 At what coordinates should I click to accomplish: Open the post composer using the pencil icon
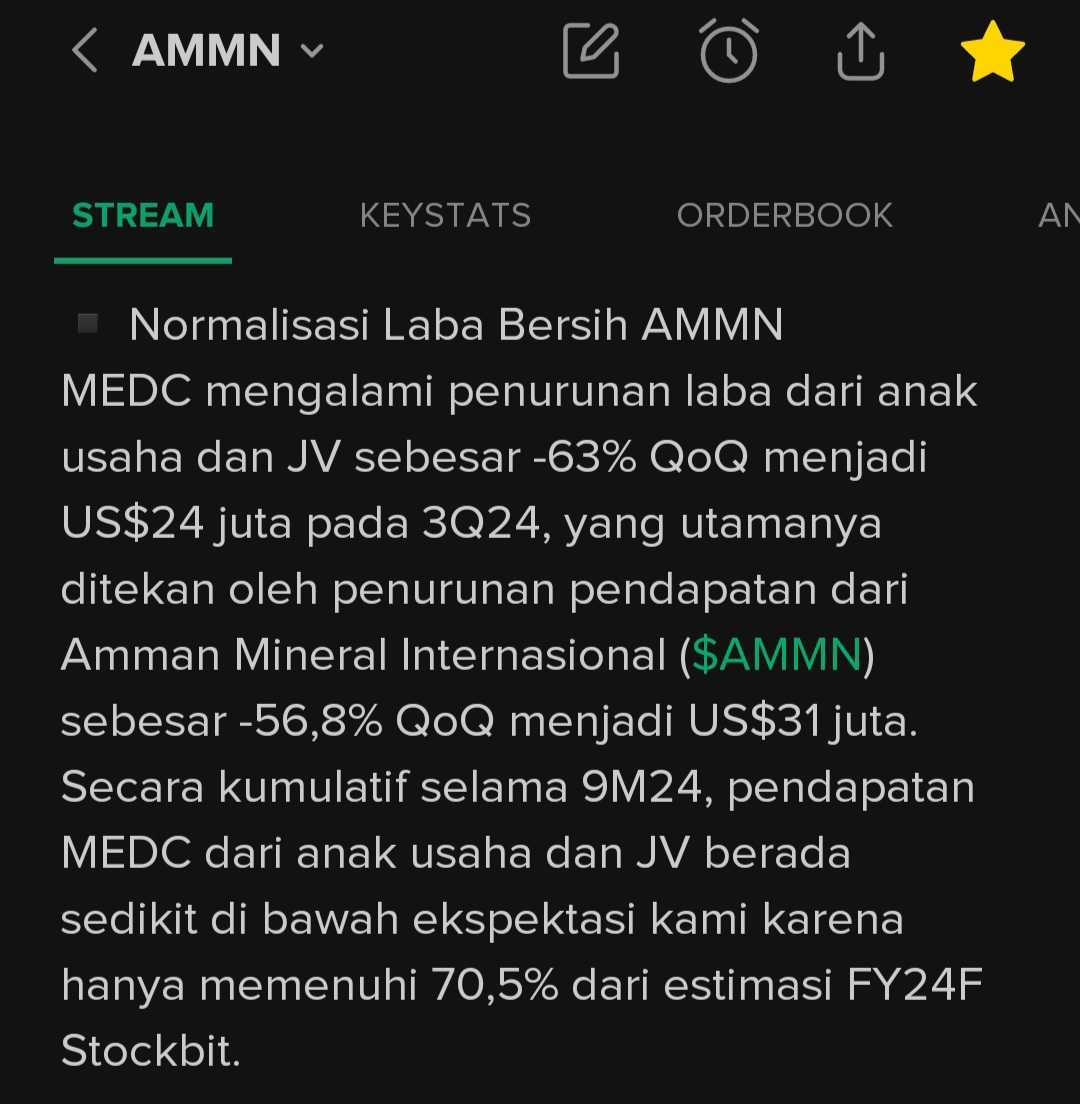pos(590,51)
